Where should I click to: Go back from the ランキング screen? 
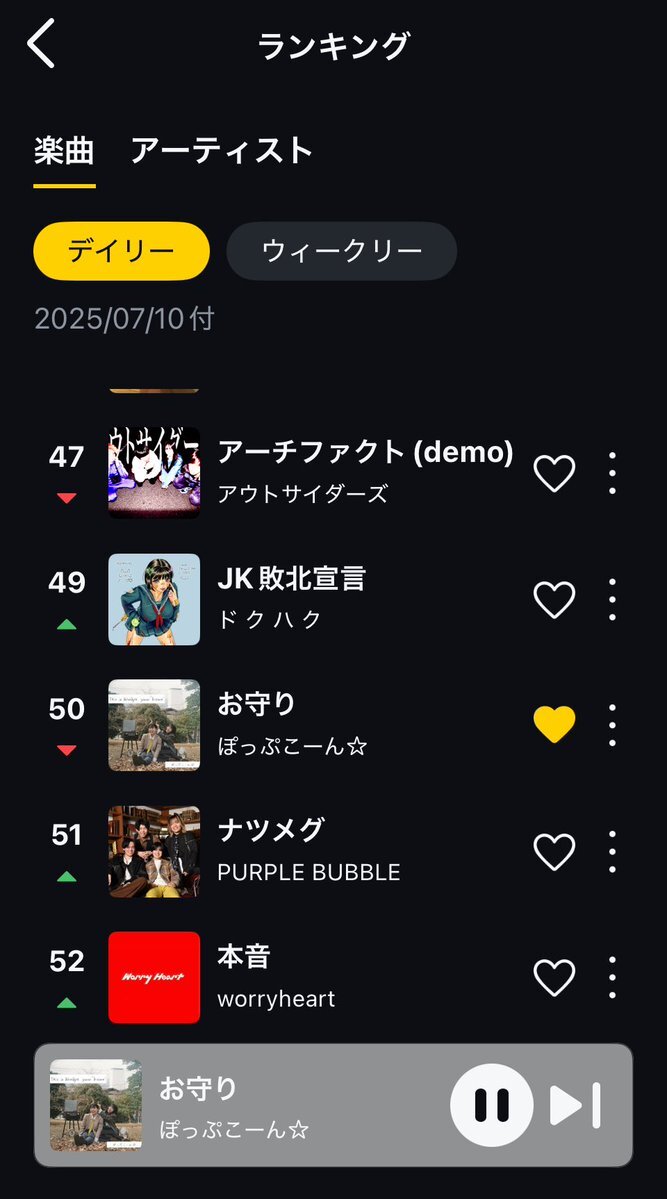click(41, 44)
